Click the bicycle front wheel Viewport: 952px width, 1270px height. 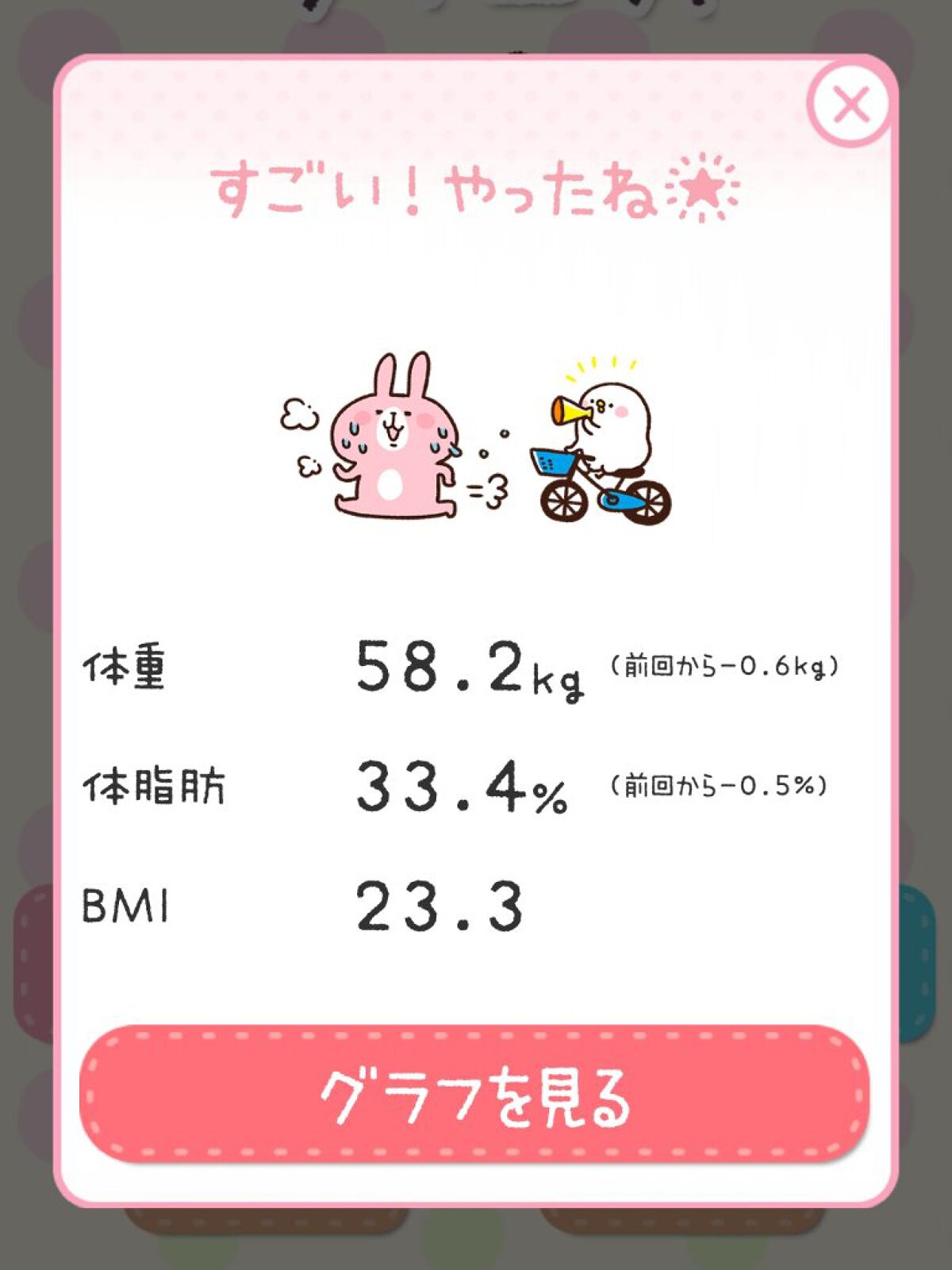click(564, 501)
